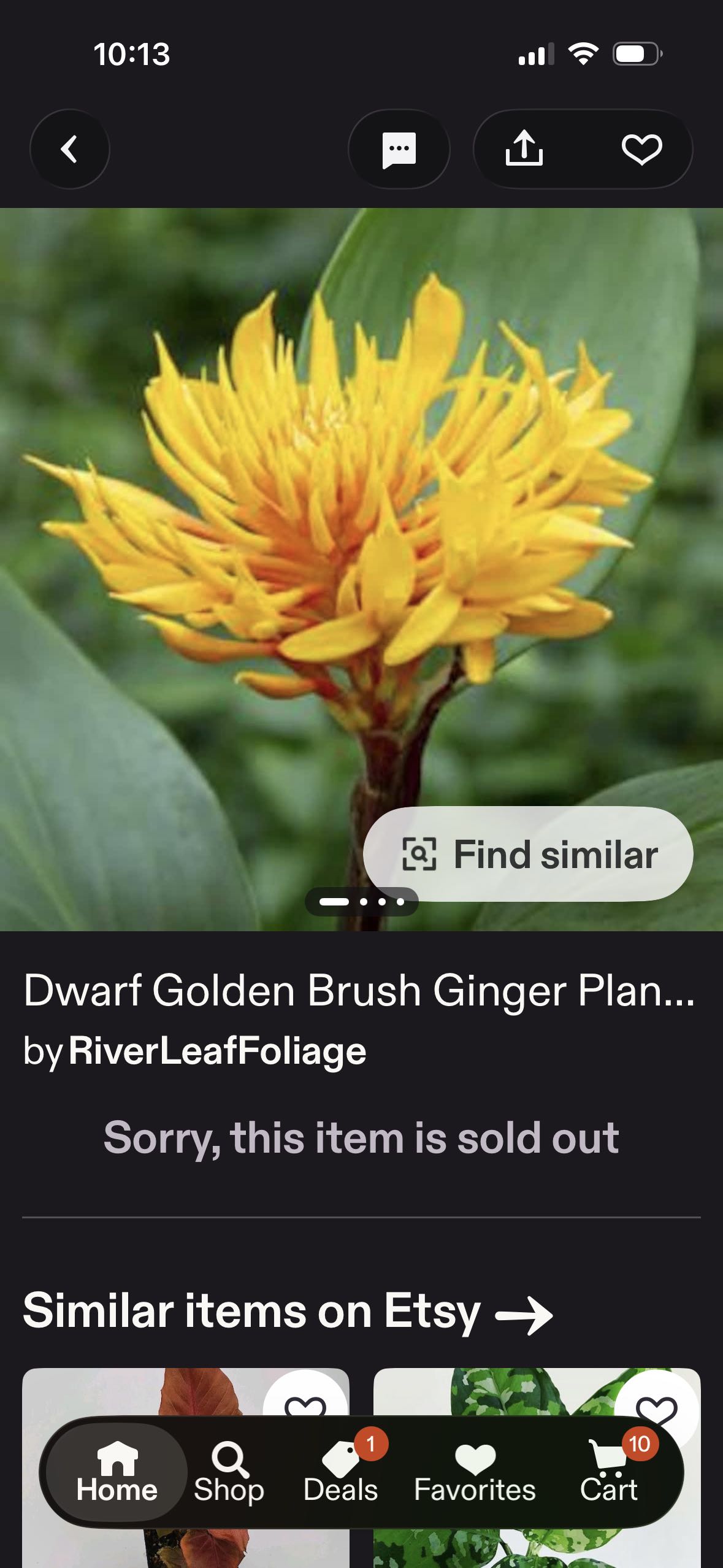Switch to the Home tab
Viewport: 723px width, 1568px height.
[117, 1474]
